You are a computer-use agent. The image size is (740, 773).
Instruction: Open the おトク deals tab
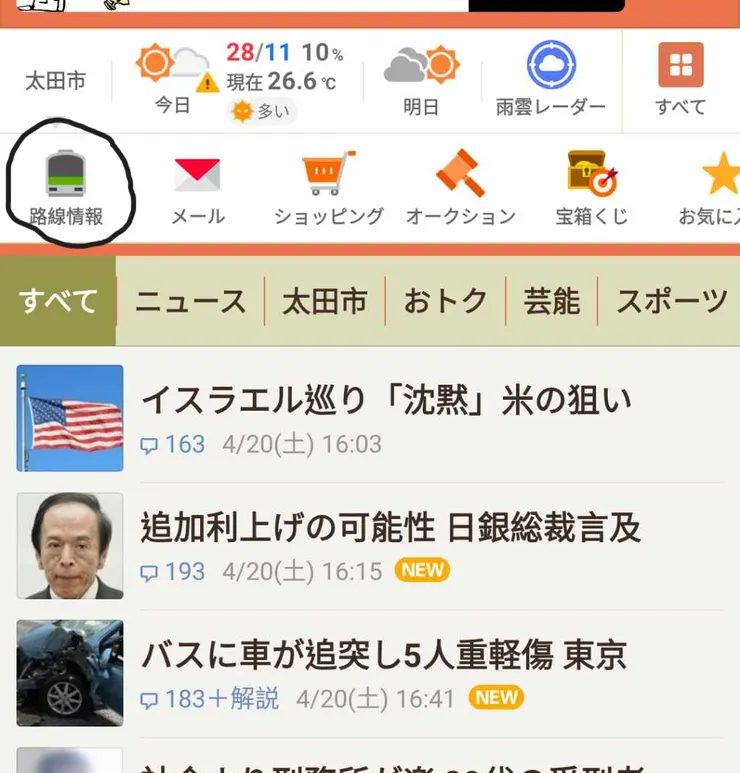tap(446, 298)
